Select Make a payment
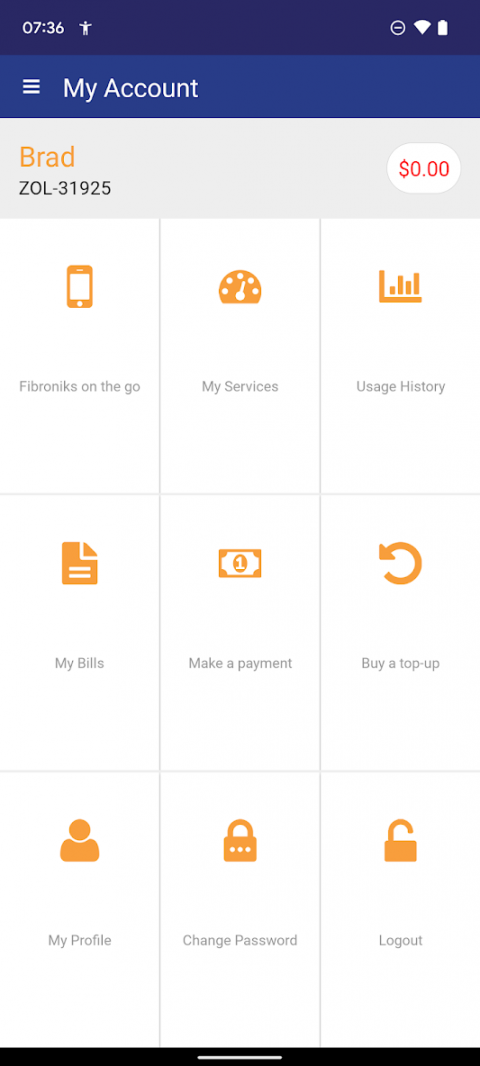 [x=240, y=633]
